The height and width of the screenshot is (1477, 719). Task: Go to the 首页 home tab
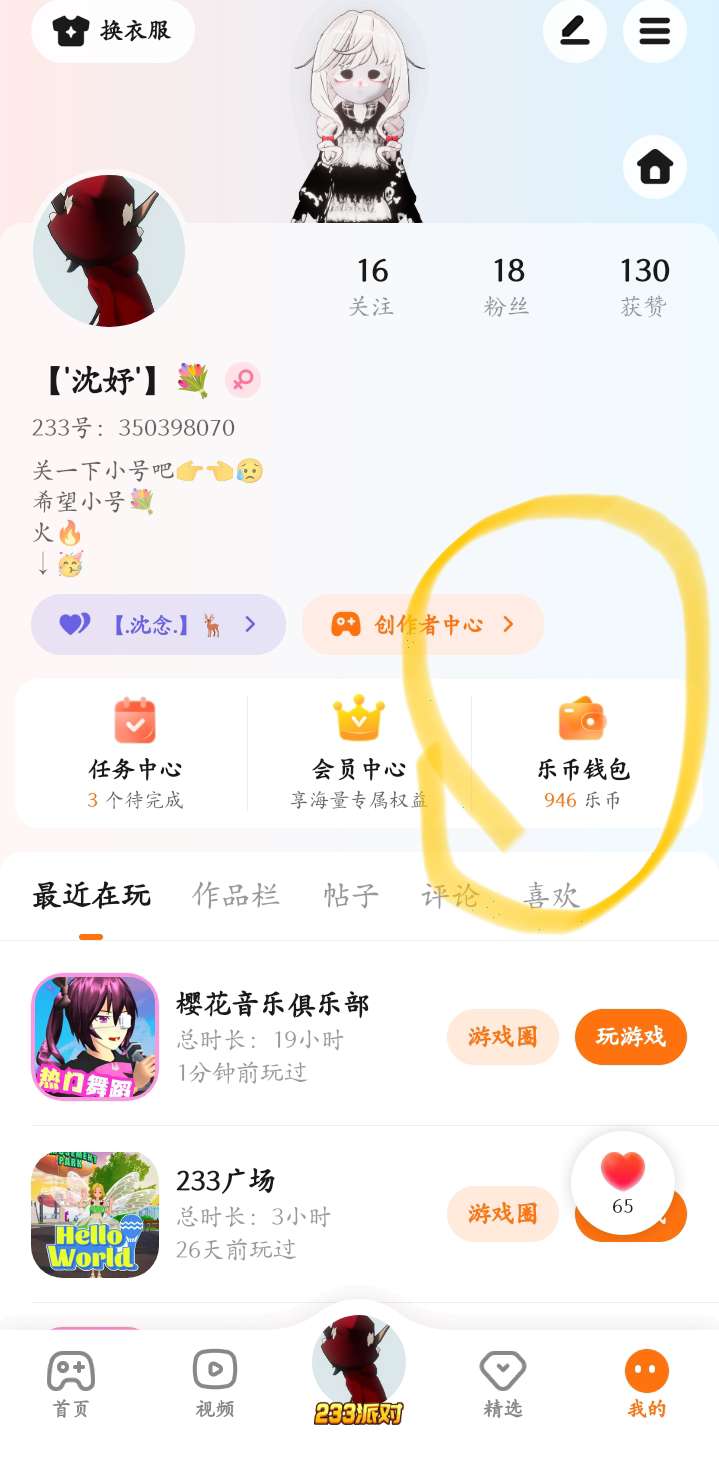(71, 1385)
